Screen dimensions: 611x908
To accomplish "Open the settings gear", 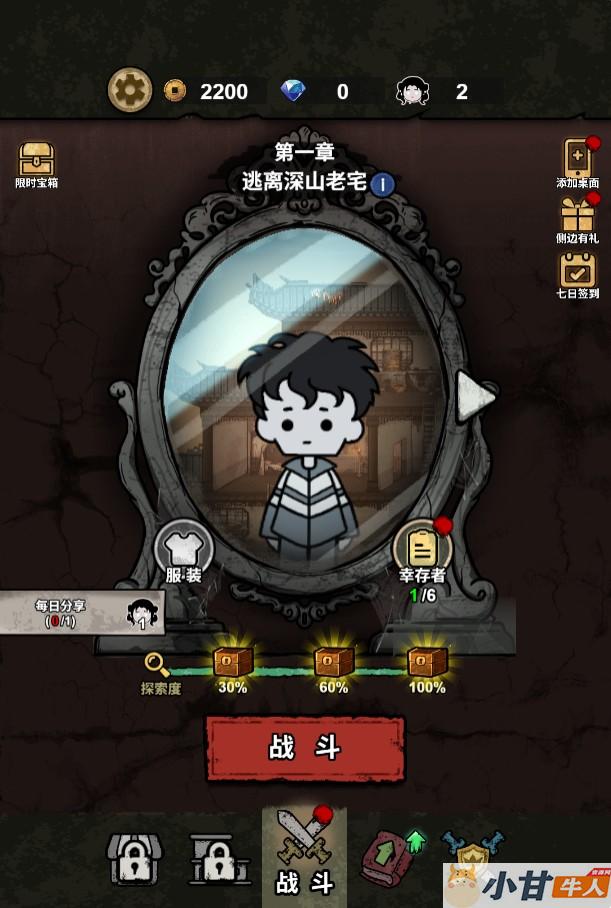I will click(x=130, y=91).
